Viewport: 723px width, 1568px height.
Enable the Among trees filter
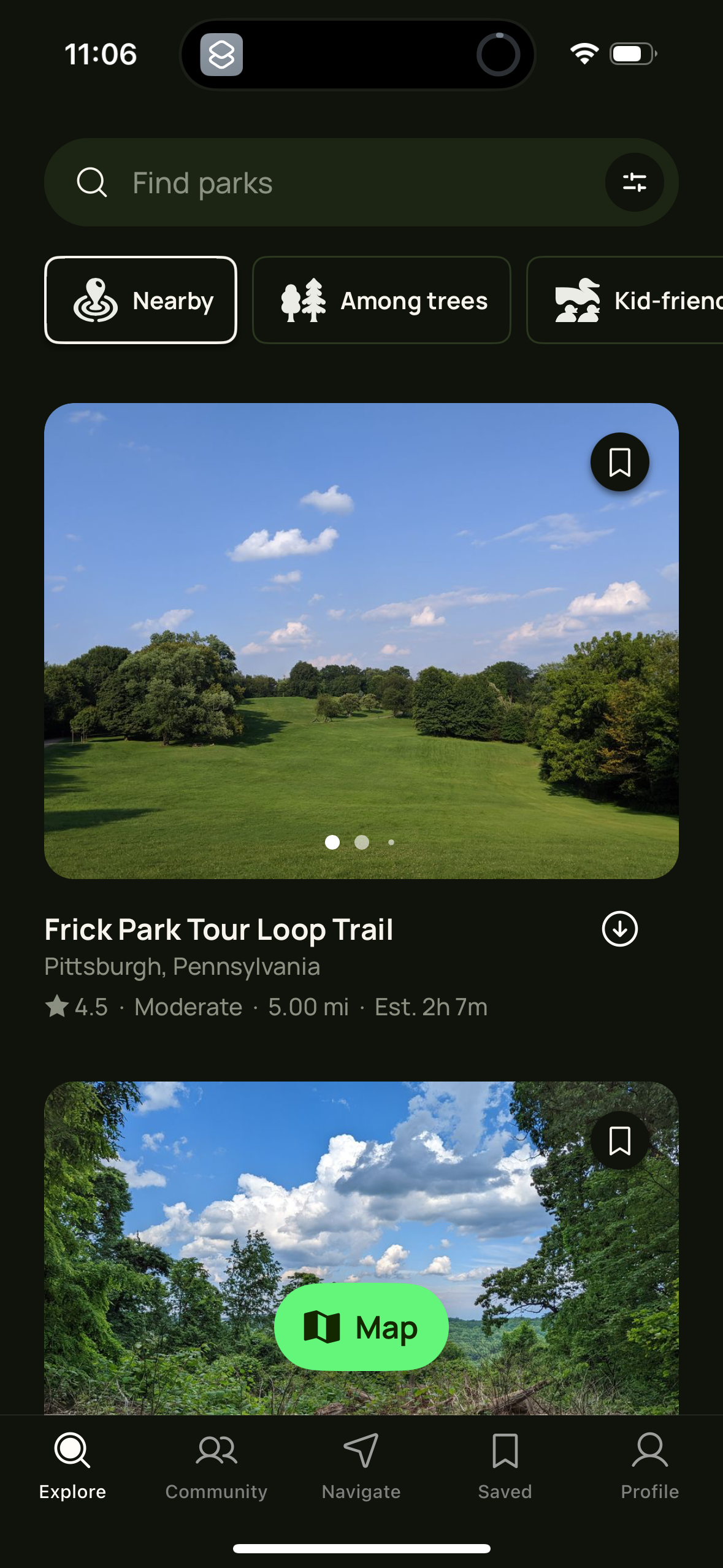click(381, 300)
